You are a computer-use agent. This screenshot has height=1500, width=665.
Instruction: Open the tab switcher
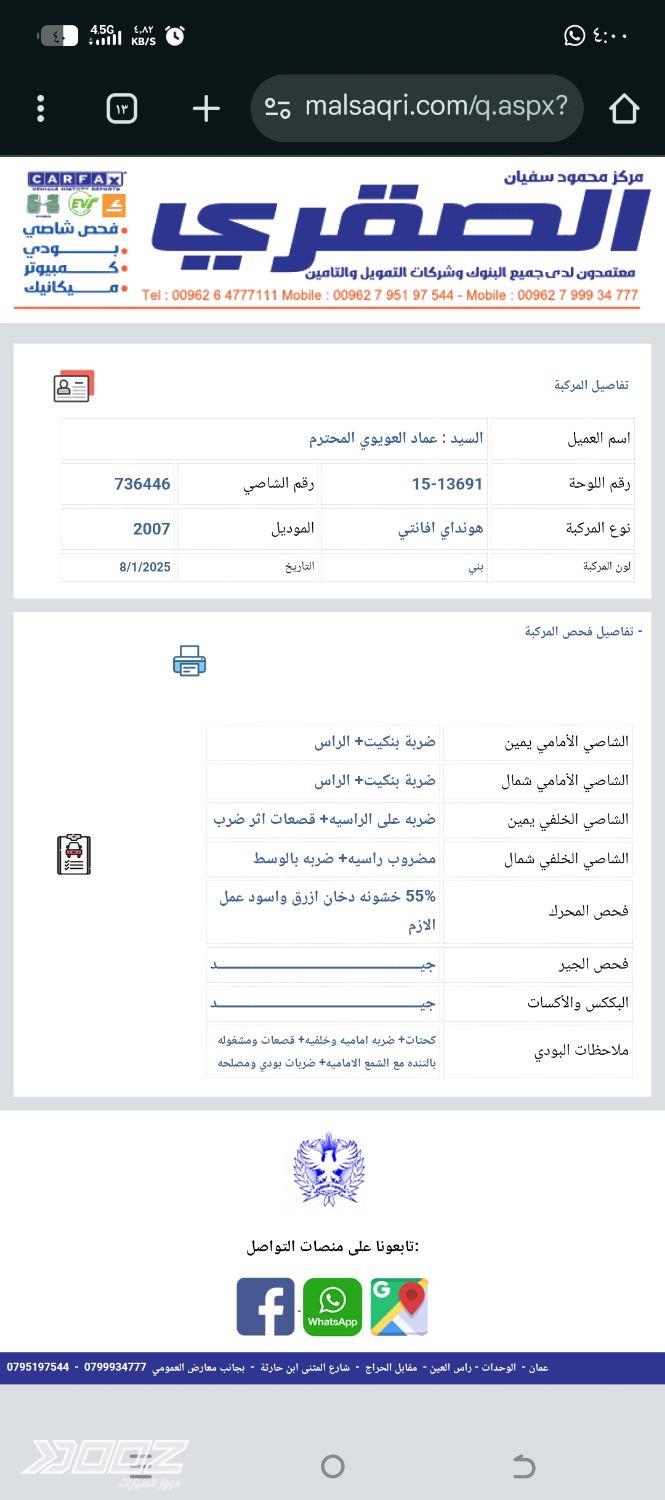pyautogui.click(x=122, y=108)
